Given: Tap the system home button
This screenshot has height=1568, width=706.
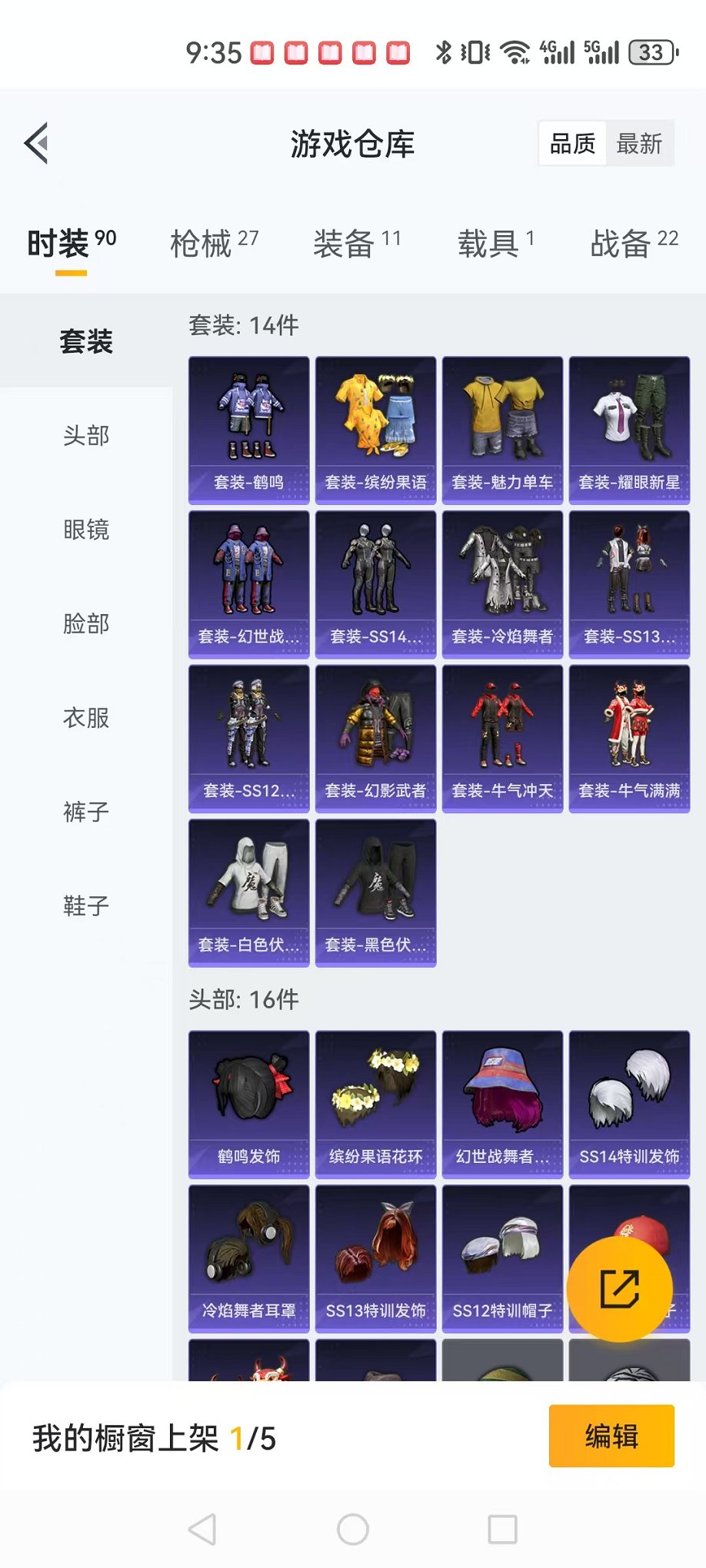Looking at the screenshot, I should click(x=353, y=1530).
